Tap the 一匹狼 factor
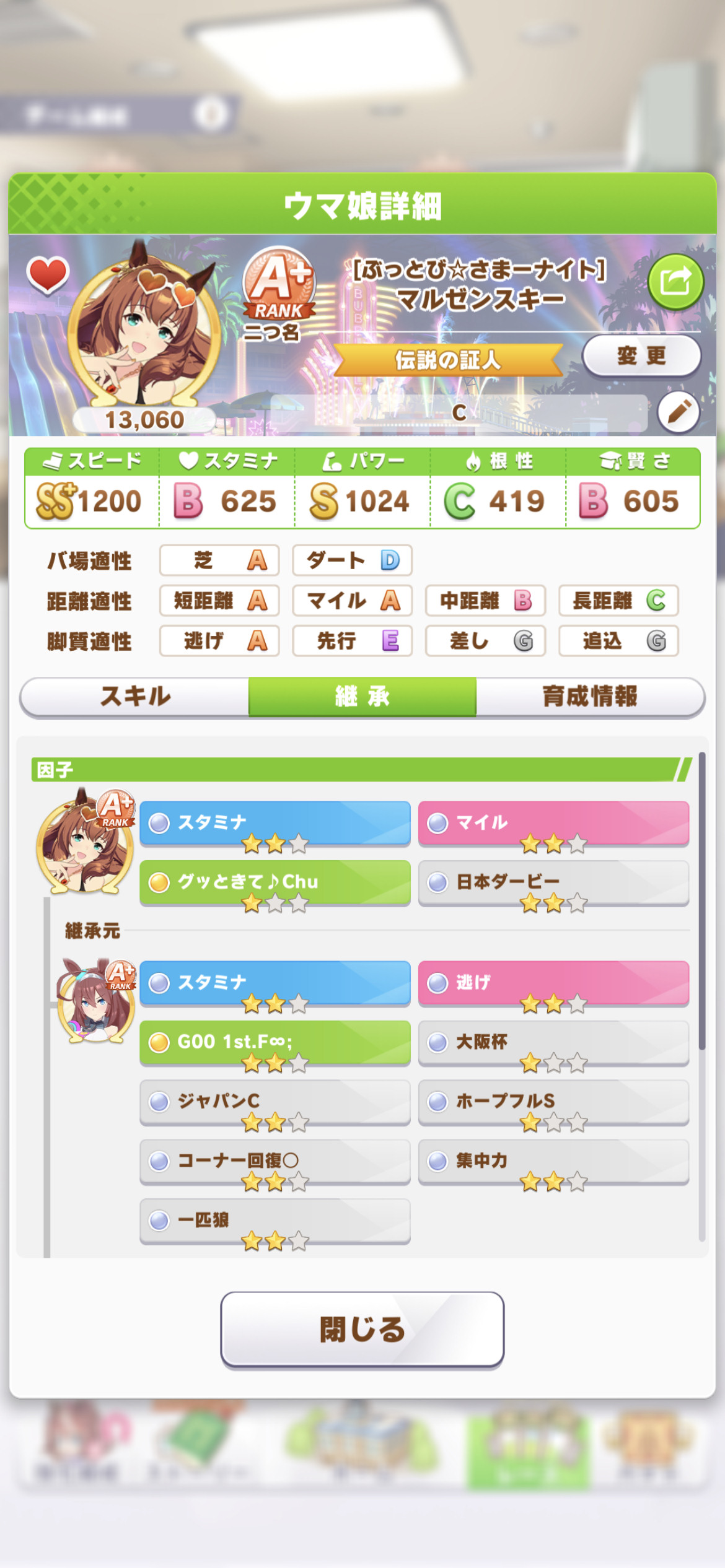Viewport: 725px width, 1568px height. [x=275, y=1221]
